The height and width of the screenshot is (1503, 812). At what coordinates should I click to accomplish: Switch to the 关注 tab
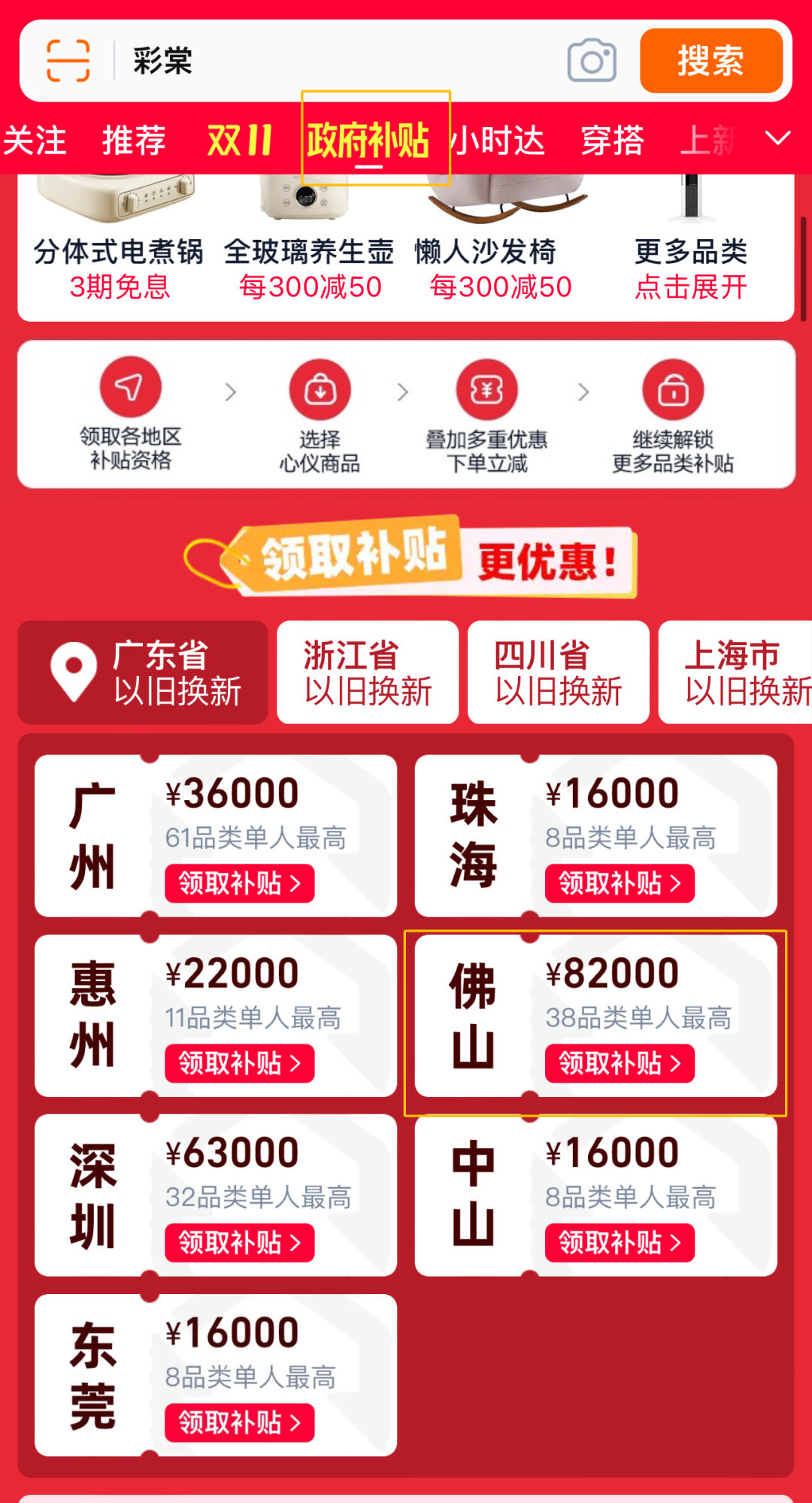tap(35, 141)
